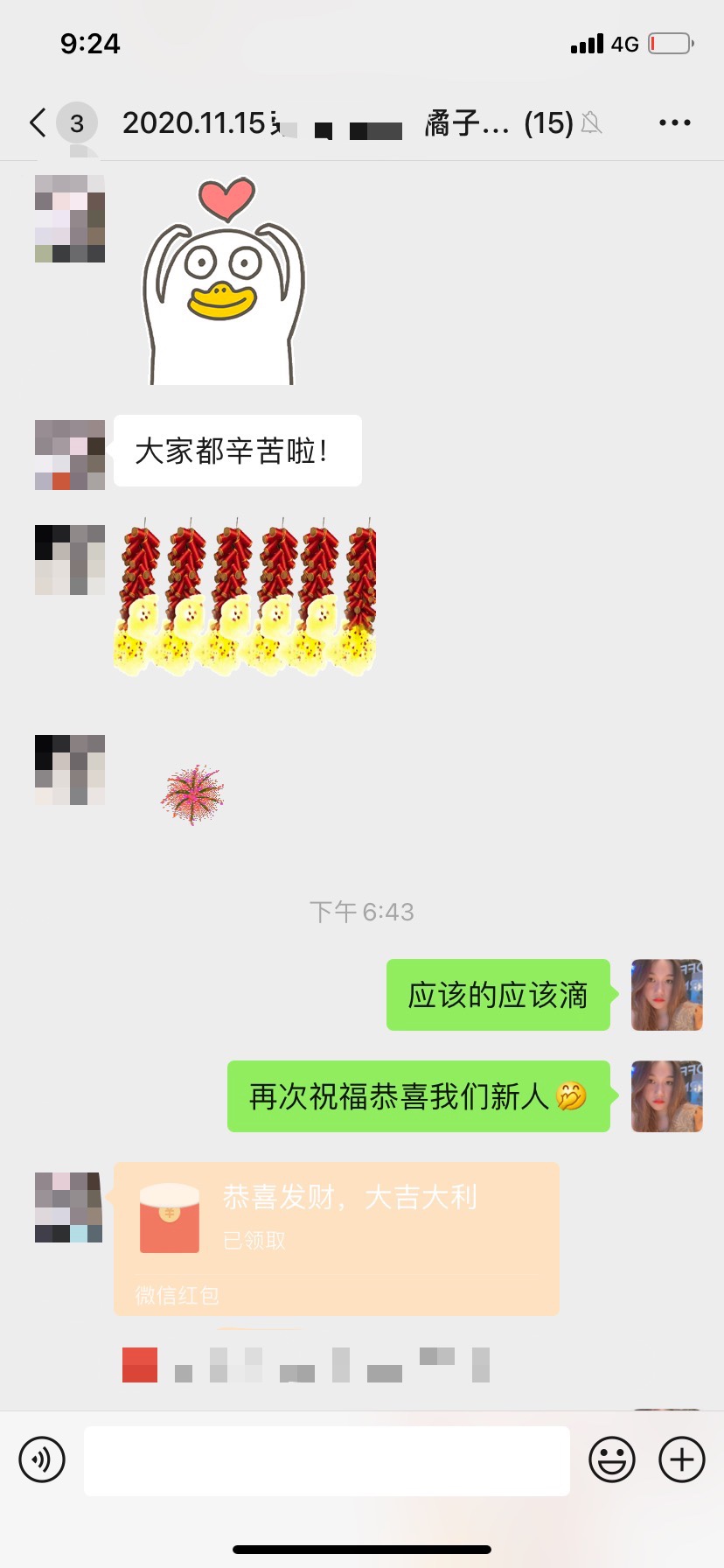The image size is (724, 1568).
Task: Open the emoji sticker panel
Action: 612,1459
